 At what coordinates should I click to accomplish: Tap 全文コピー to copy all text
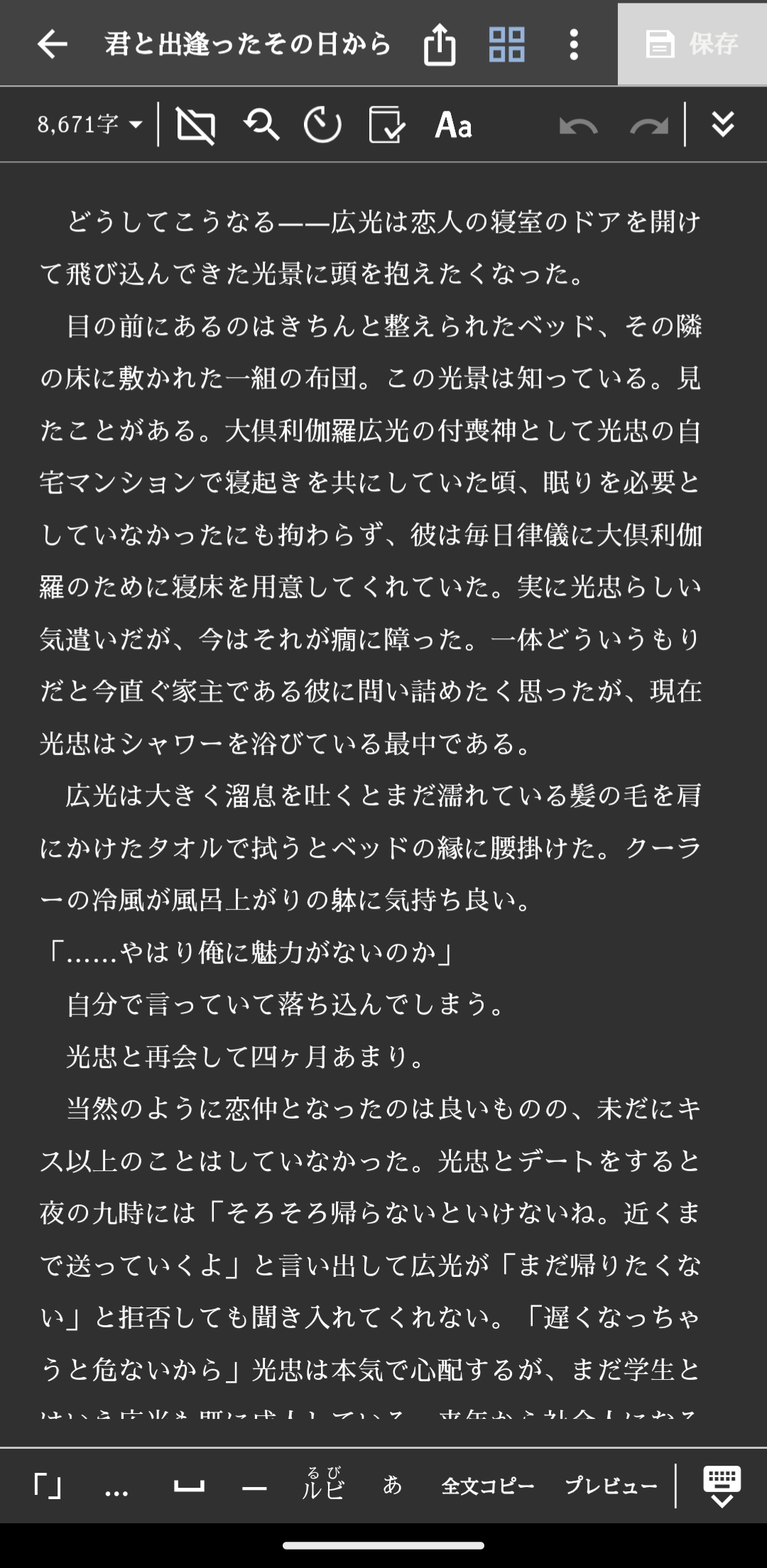tap(488, 1486)
